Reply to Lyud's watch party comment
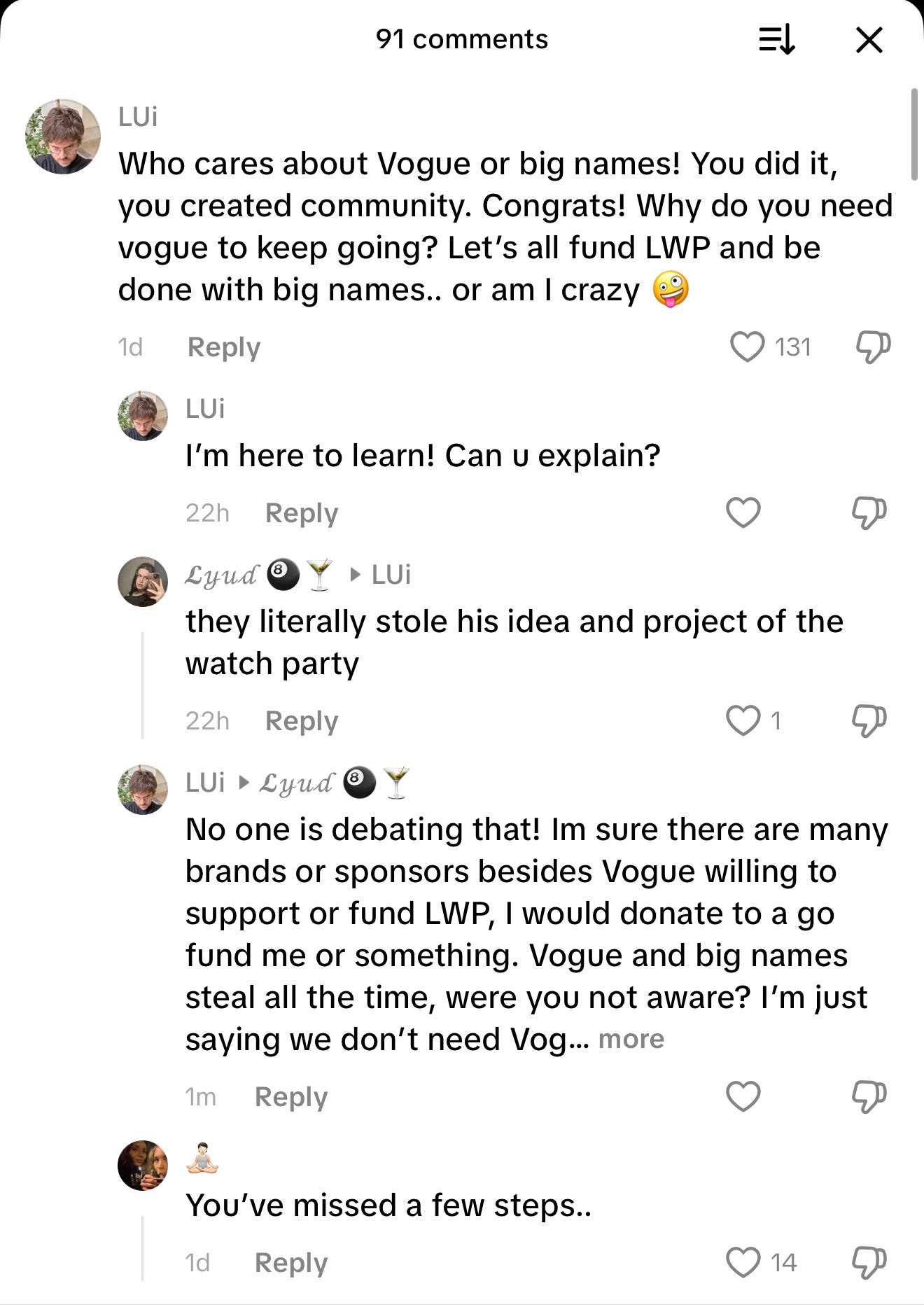Viewport: 924px width, 1307px height. (302, 721)
